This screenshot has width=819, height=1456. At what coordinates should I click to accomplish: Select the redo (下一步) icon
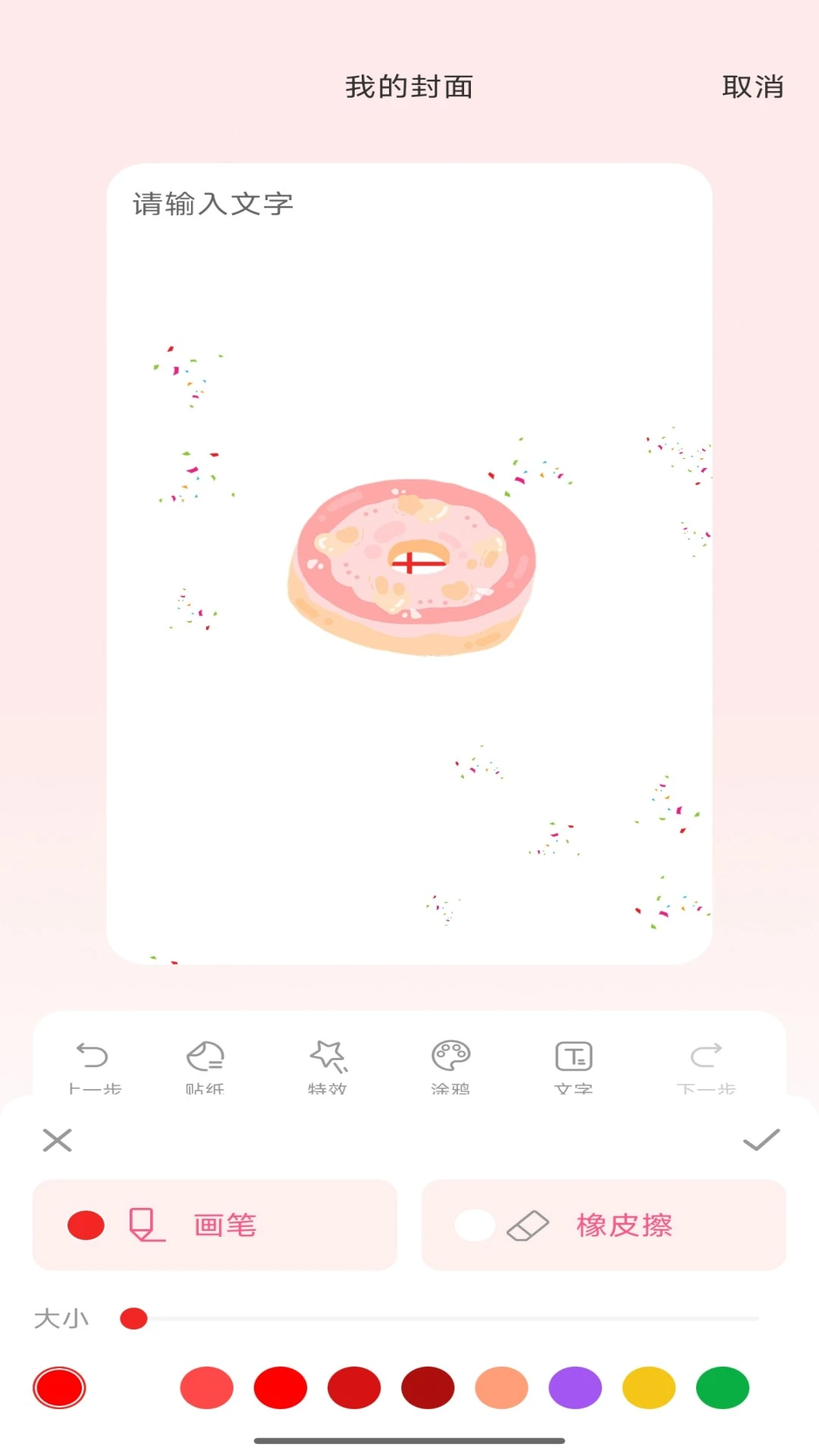point(705,1056)
